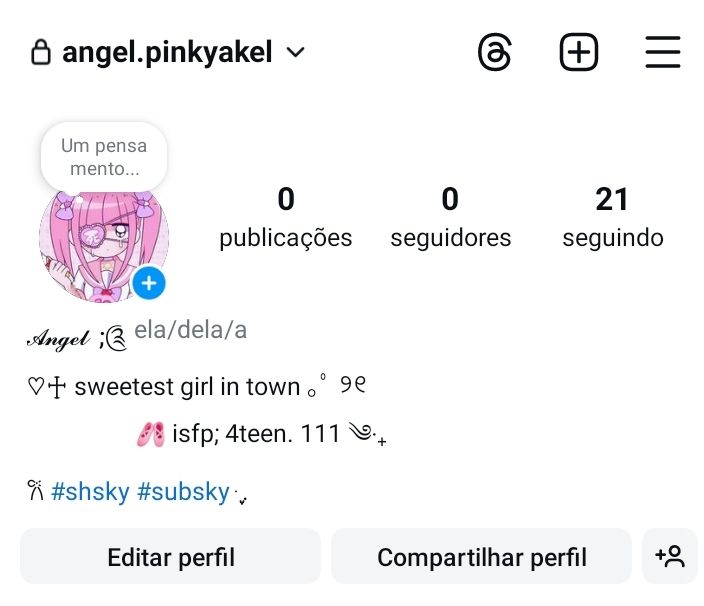
Task: Tap Editar perfil
Action: (171, 557)
